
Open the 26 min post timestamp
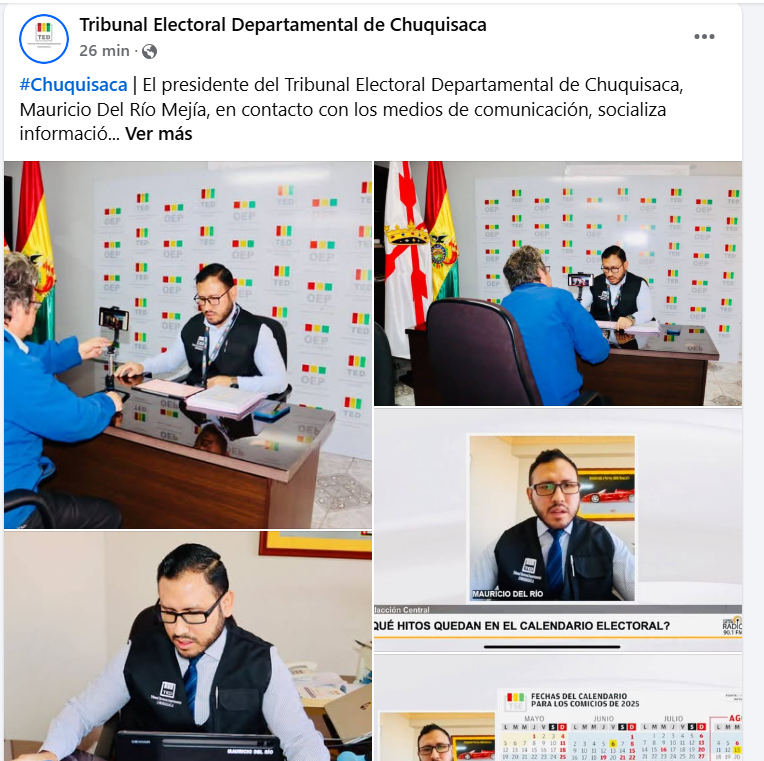(104, 51)
